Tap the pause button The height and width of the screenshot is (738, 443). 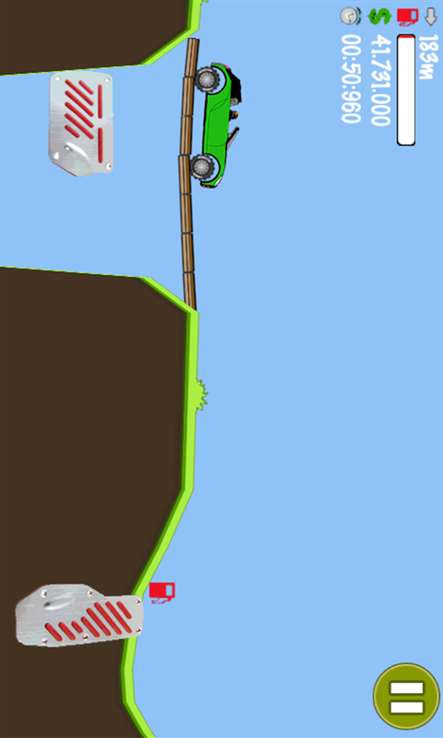point(407,696)
